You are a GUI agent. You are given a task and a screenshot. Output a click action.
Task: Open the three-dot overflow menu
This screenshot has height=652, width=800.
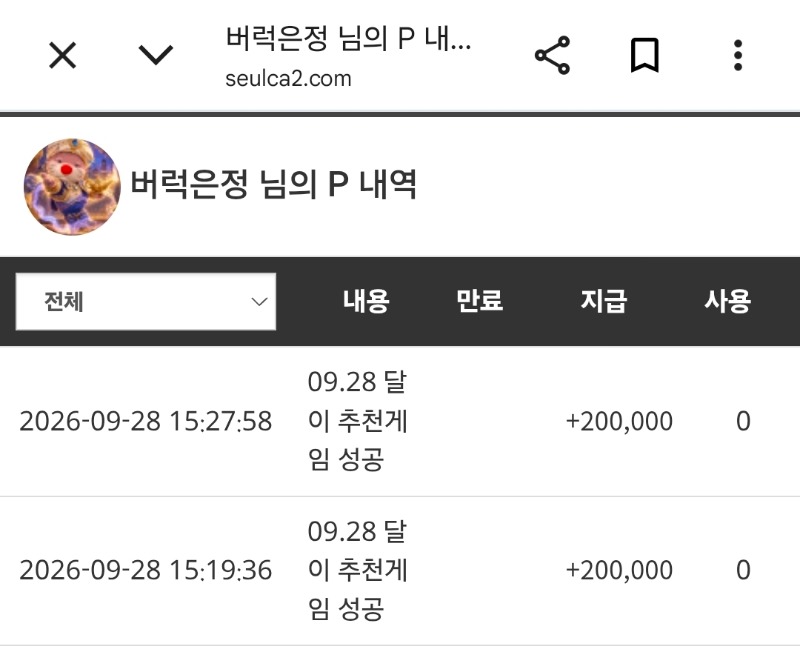click(x=738, y=55)
